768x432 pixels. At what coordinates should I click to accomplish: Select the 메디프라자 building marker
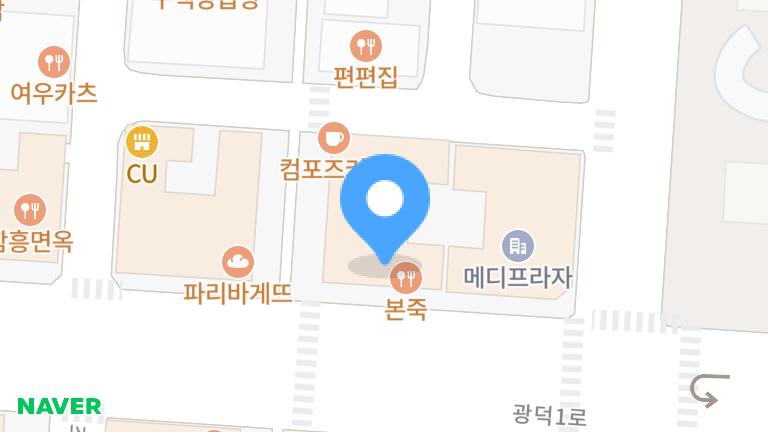517,245
